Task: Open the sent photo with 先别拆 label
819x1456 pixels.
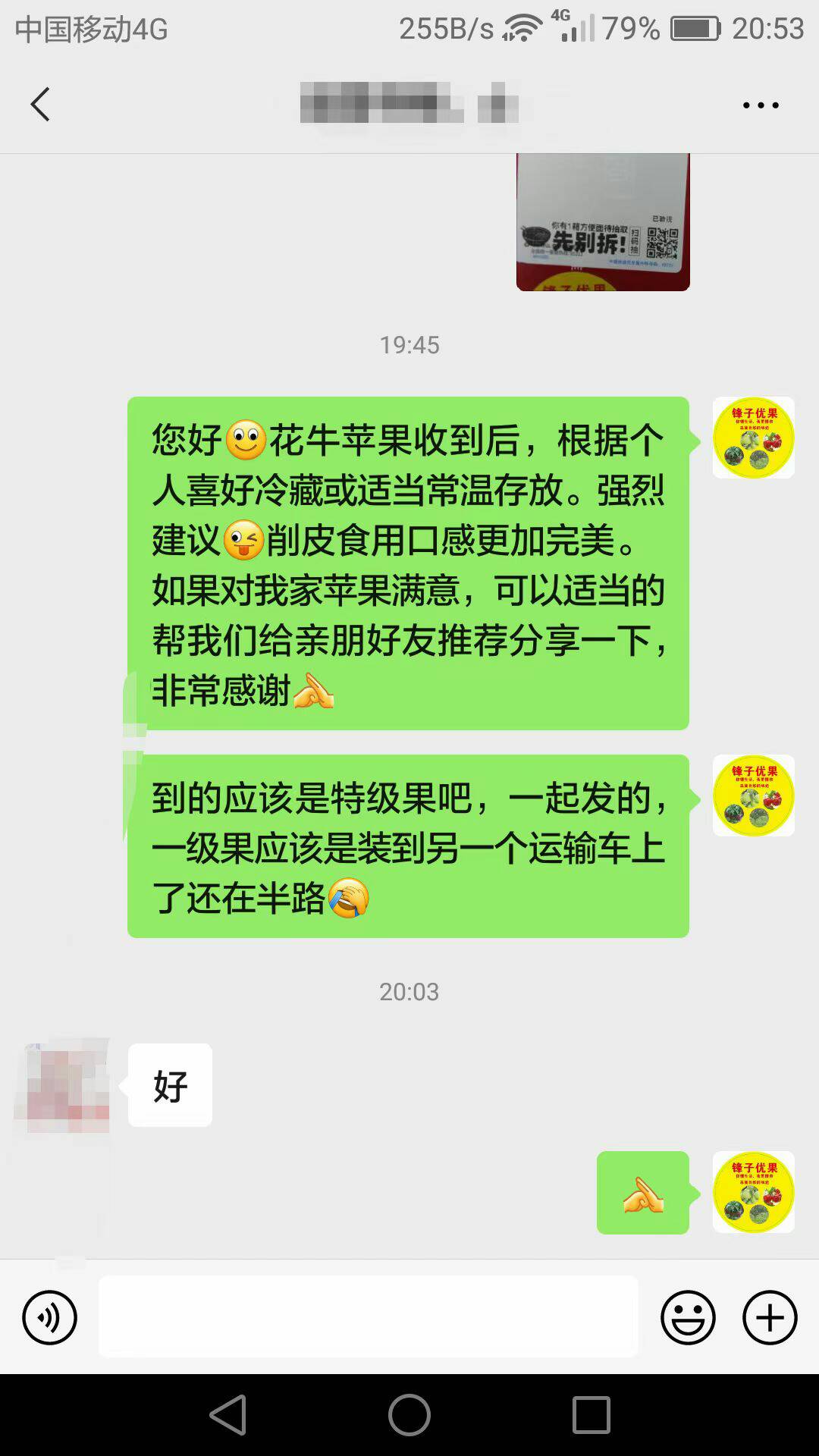Action: click(x=603, y=222)
